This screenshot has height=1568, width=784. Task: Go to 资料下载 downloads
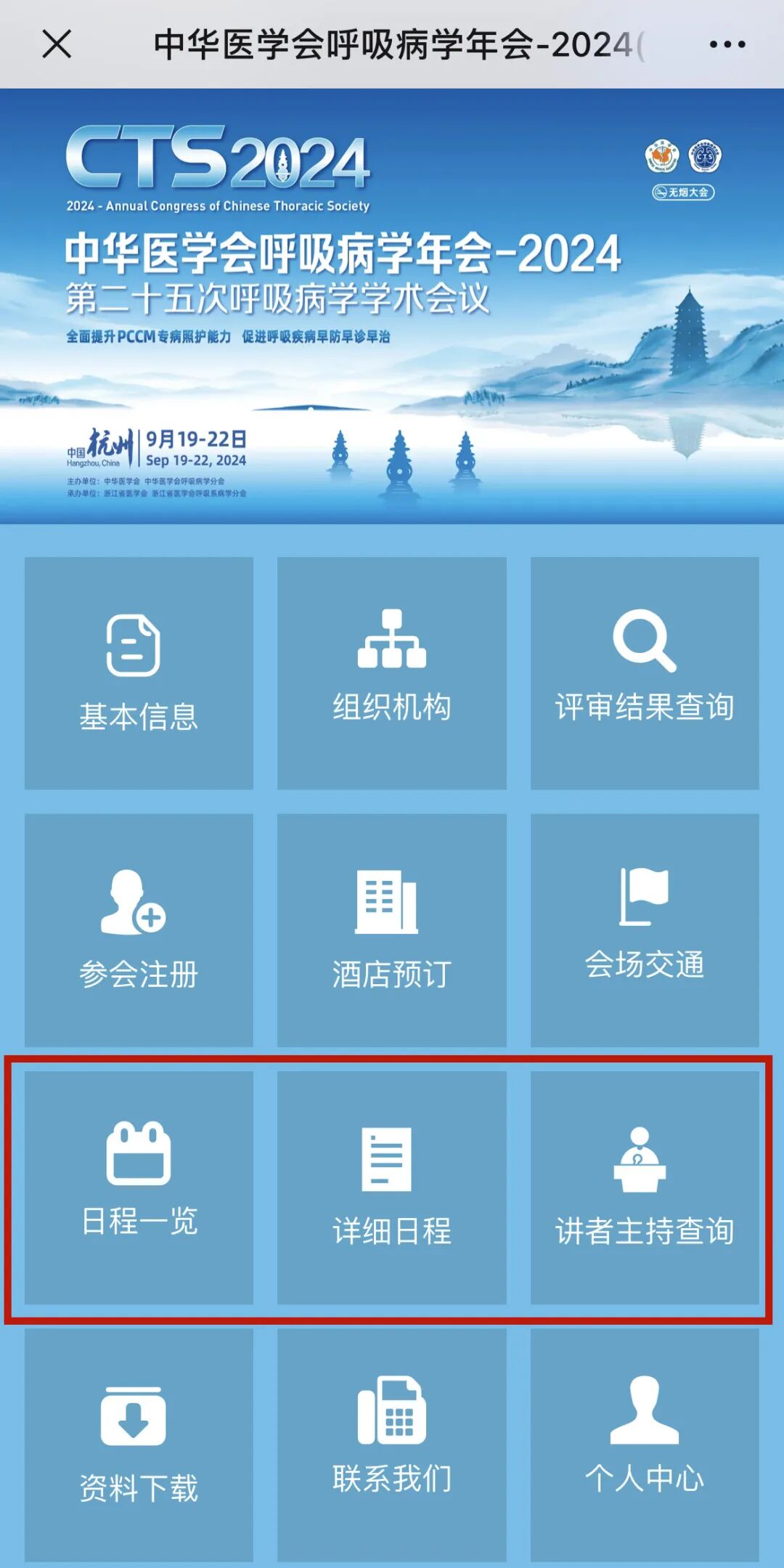[x=139, y=1444]
